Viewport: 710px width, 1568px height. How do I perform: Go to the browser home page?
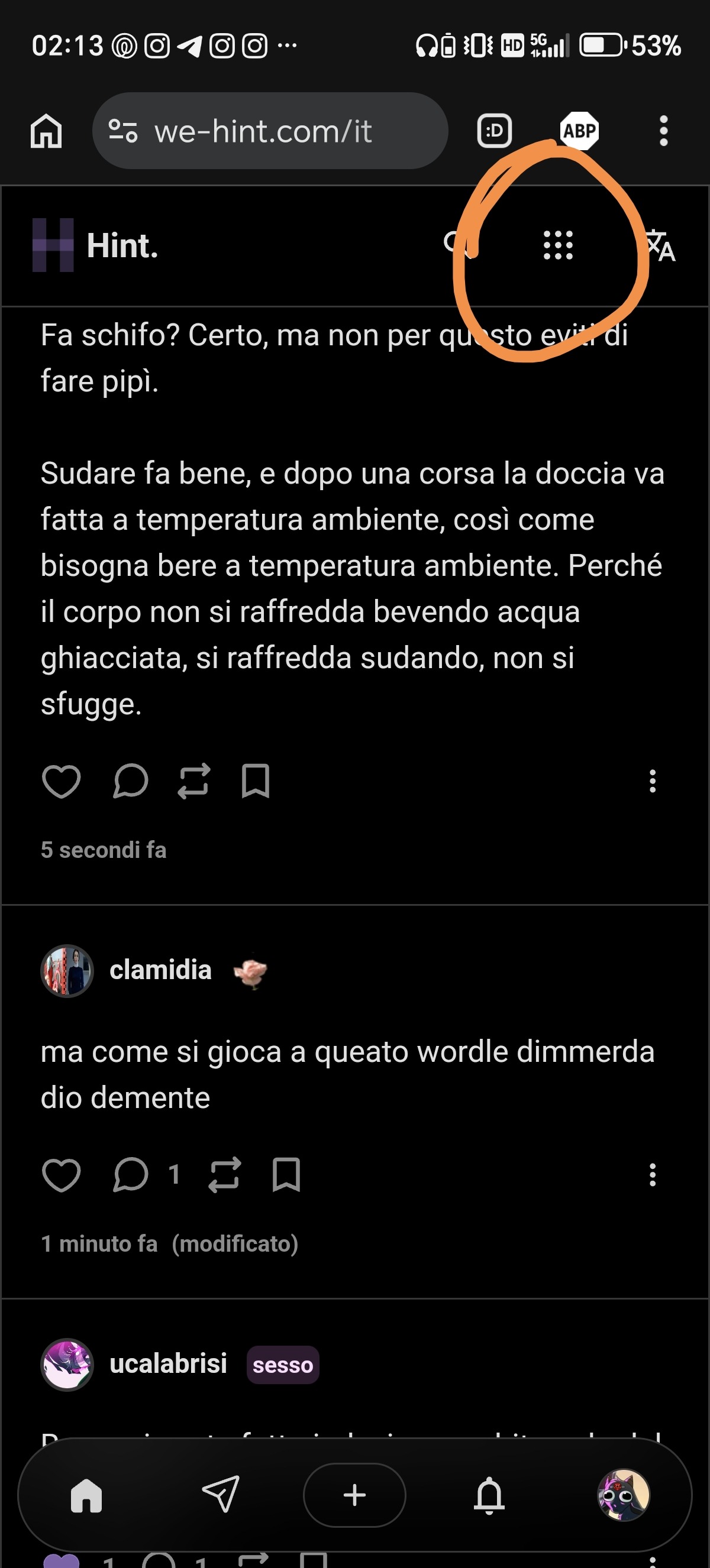pyautogui.click(x=46, y=131)
